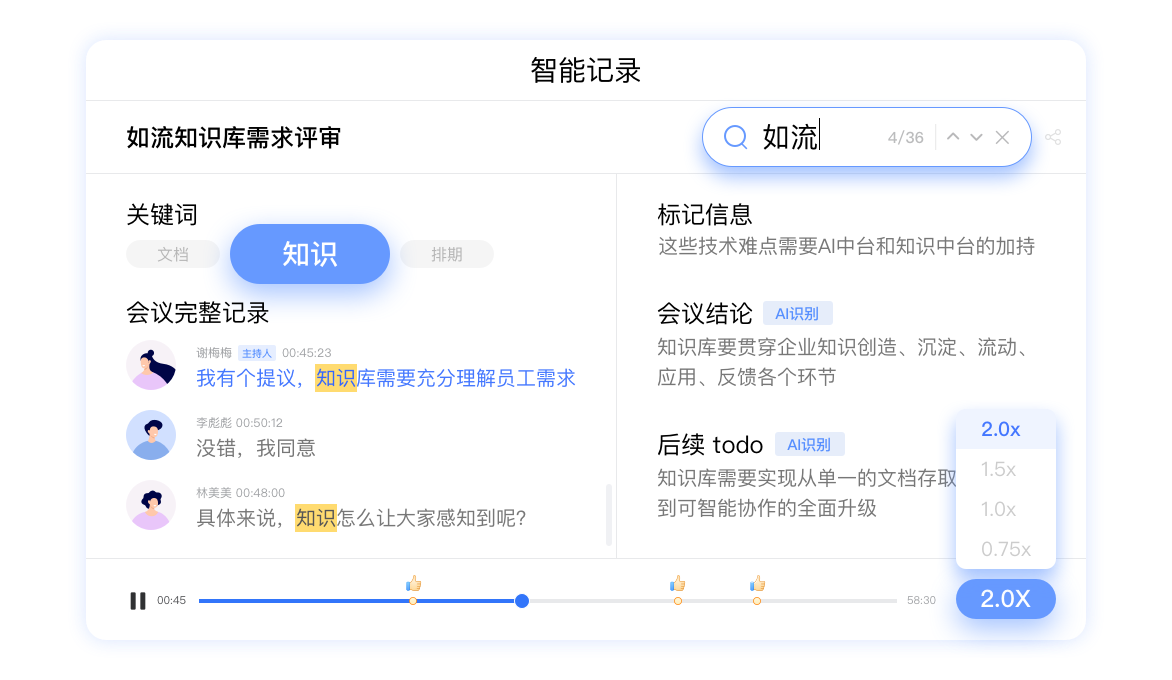Choose 1.0x playback speed
1172x680 pixels.
1000,509
